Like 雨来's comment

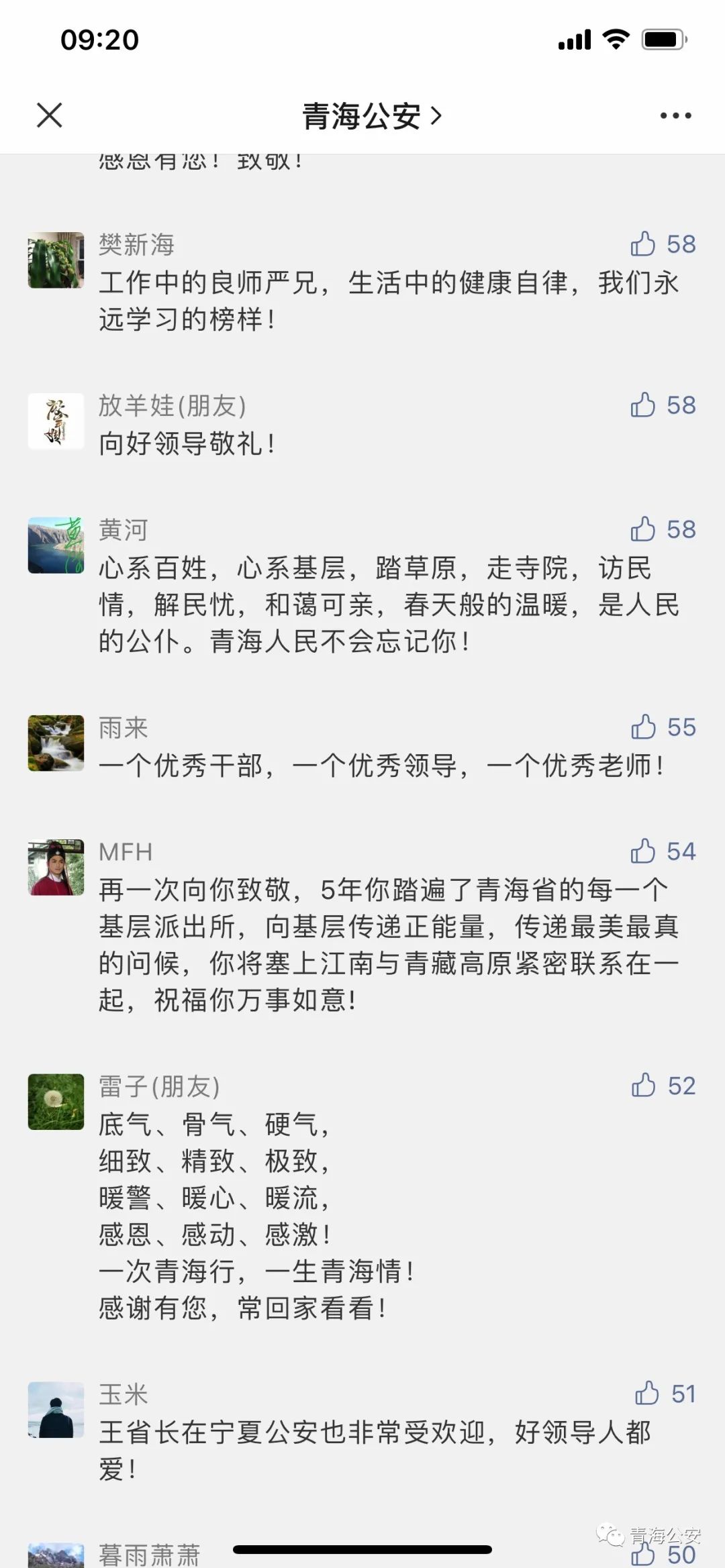(643, 727)
